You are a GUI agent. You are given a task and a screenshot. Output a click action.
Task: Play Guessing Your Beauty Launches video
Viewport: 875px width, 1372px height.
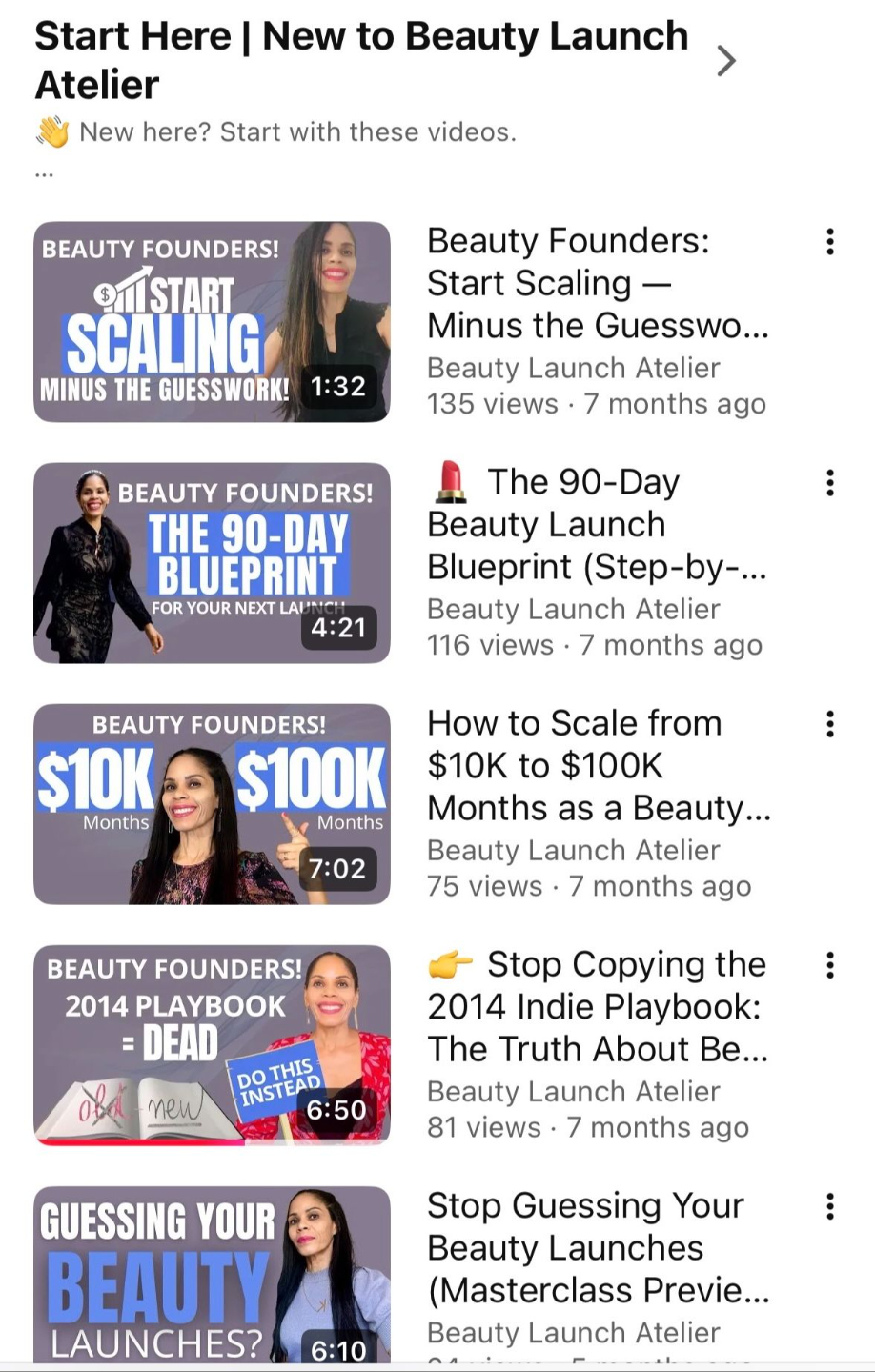[x=212, y=1274]
